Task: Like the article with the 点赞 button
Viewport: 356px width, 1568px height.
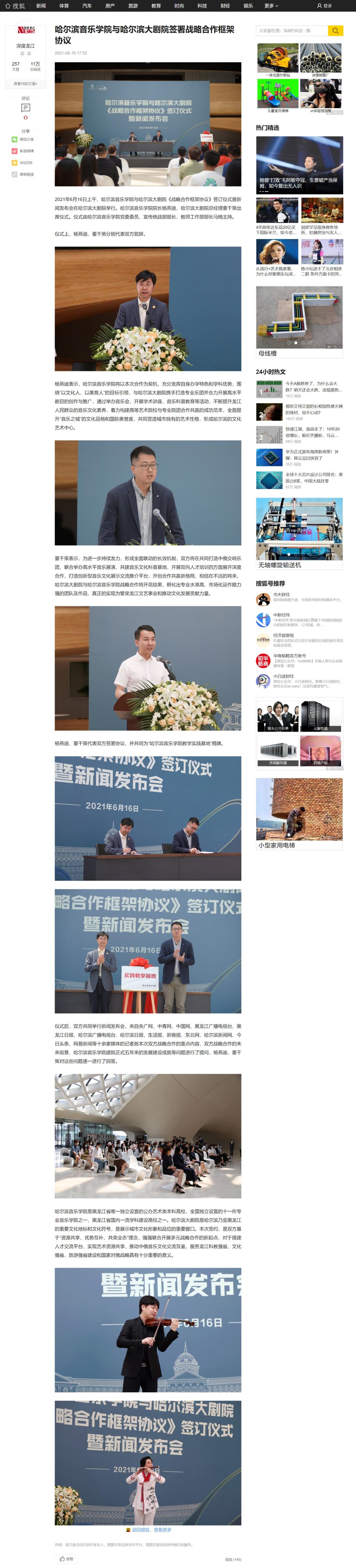Action: point(66,1558)
